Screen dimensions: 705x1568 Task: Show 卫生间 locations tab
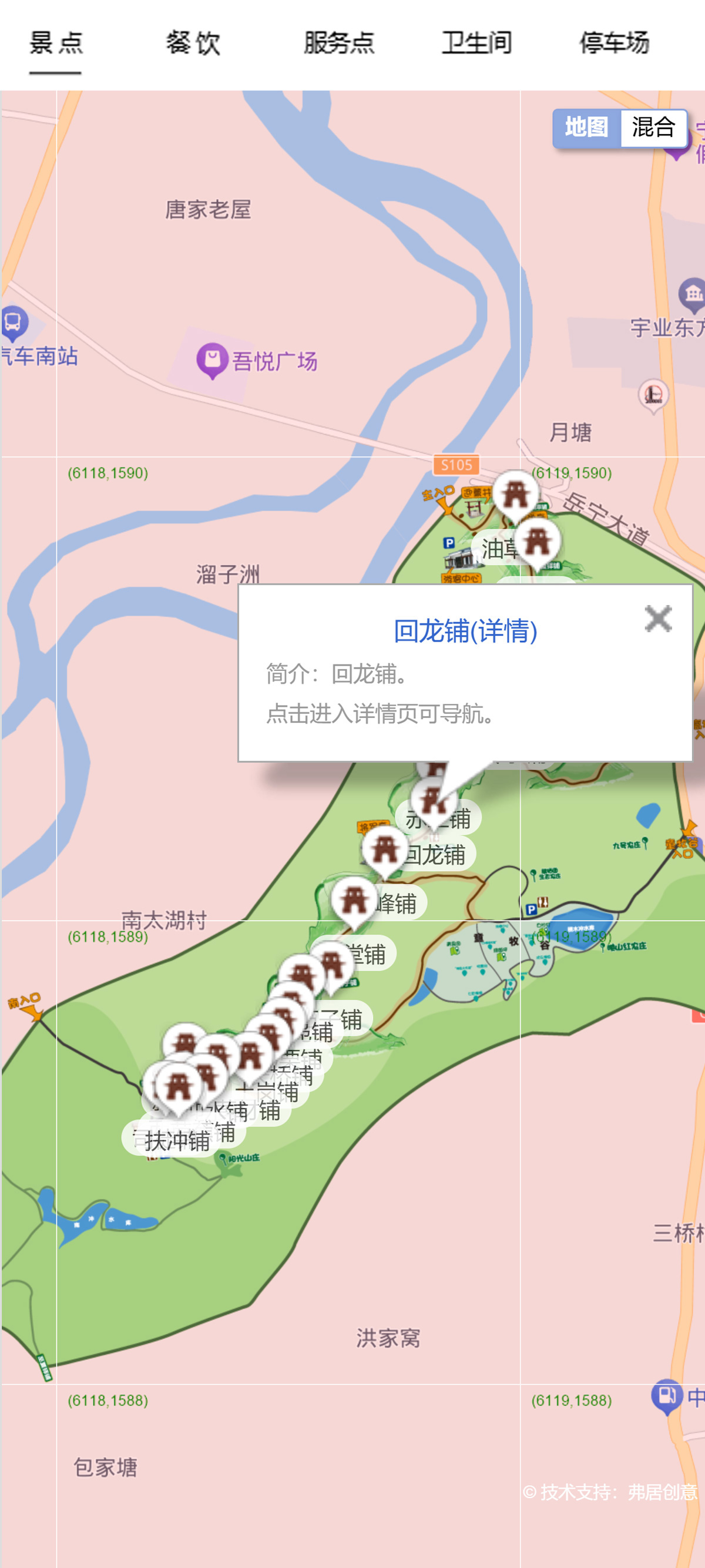(476, 44)
